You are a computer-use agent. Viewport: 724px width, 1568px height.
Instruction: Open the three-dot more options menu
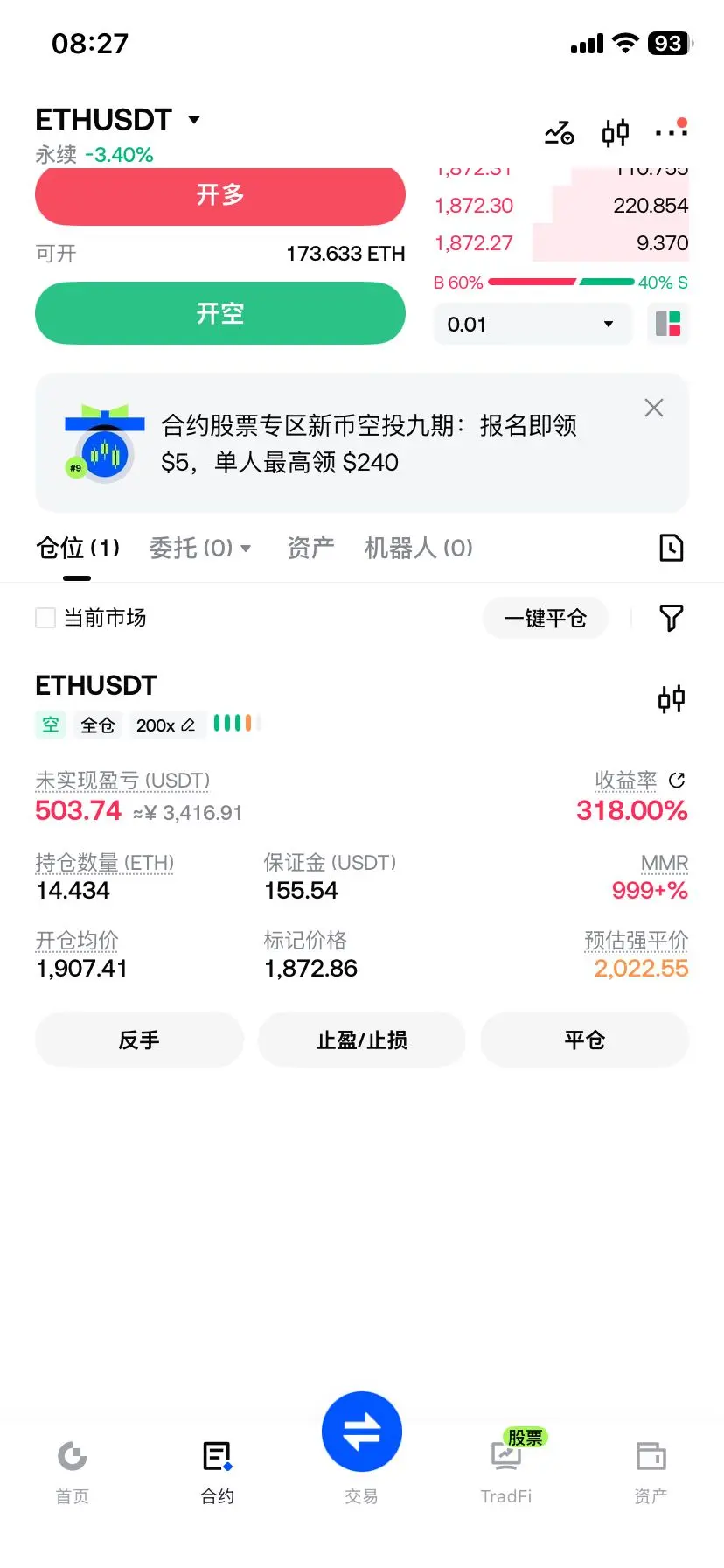671,131
